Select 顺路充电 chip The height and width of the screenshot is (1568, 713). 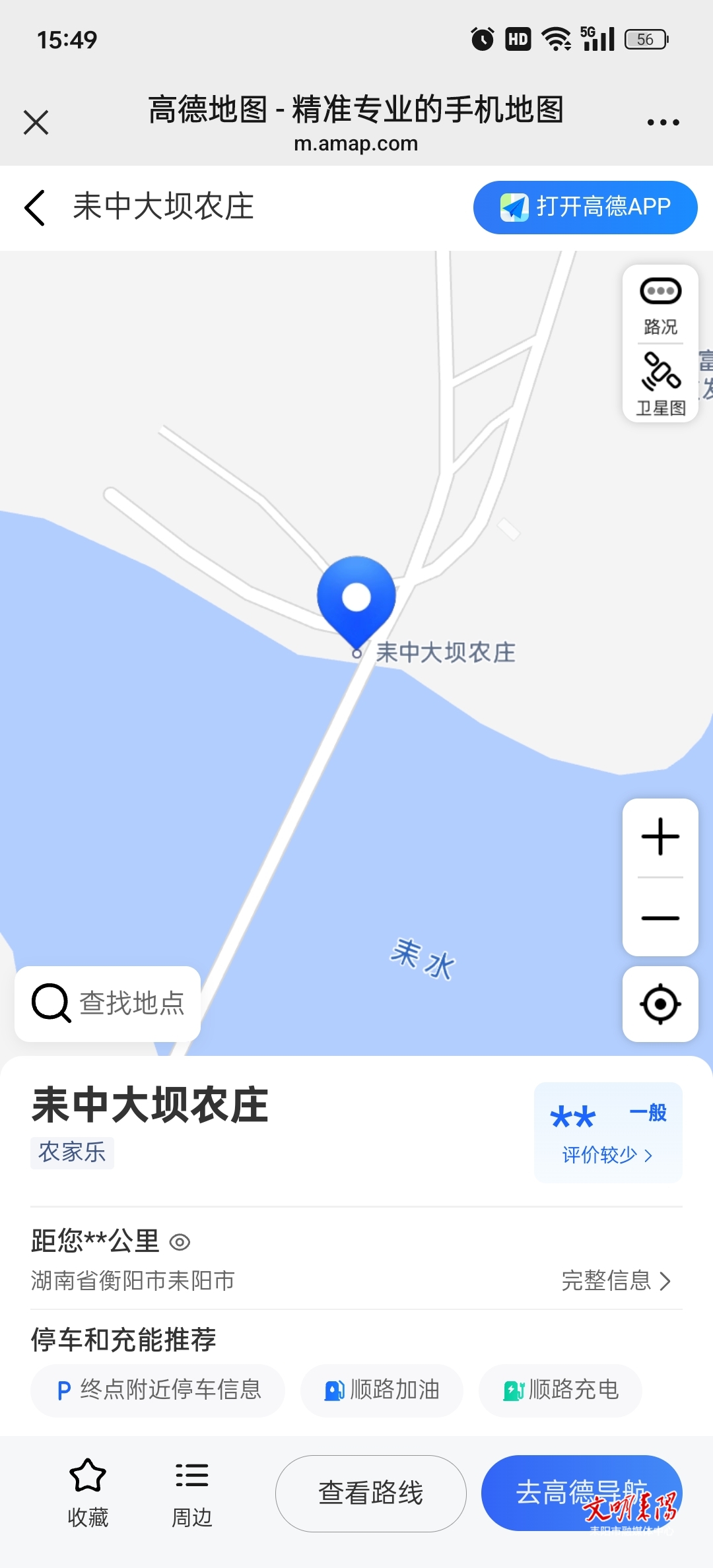click(560, 1390)
